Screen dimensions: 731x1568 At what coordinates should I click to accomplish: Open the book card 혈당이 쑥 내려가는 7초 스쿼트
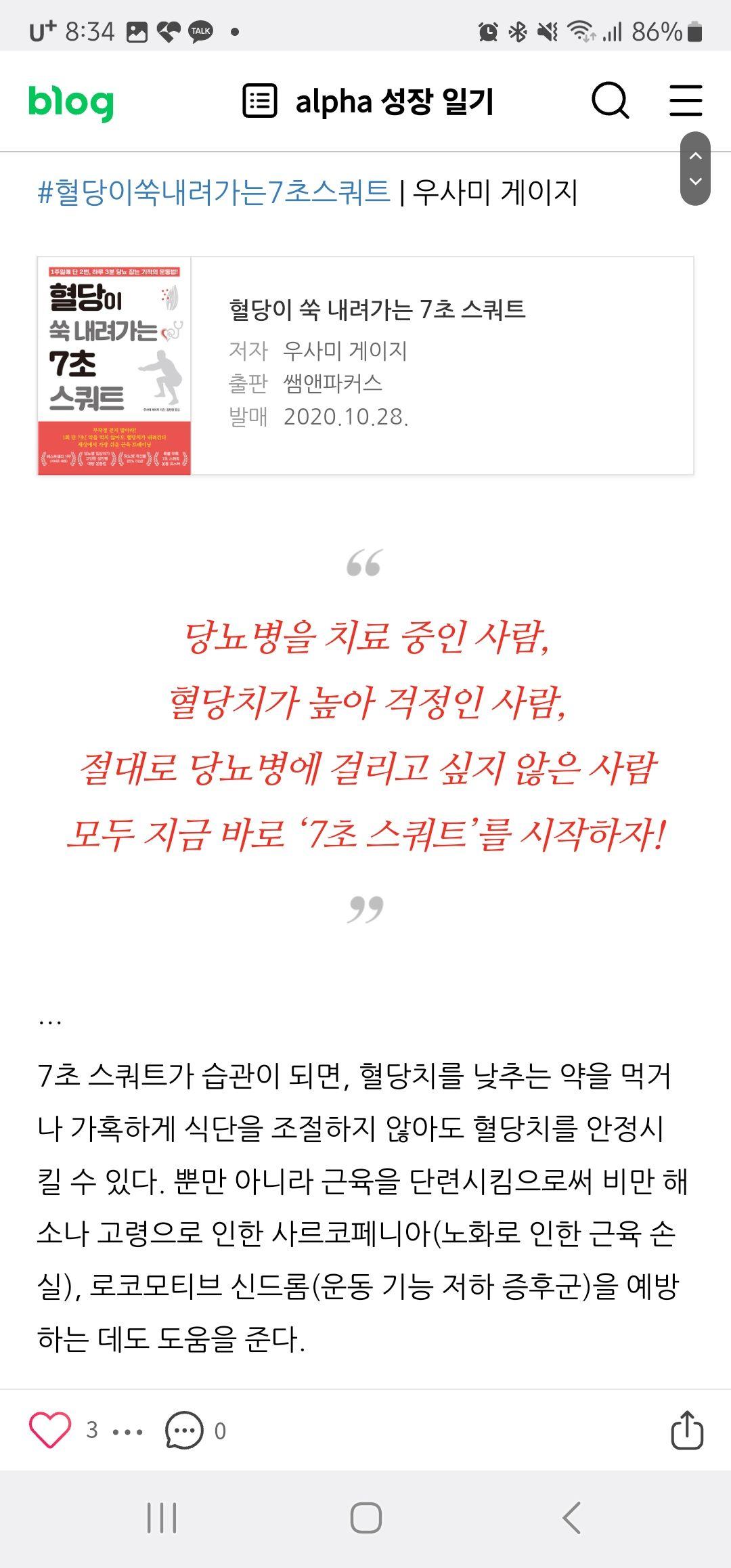click(365, 366)
